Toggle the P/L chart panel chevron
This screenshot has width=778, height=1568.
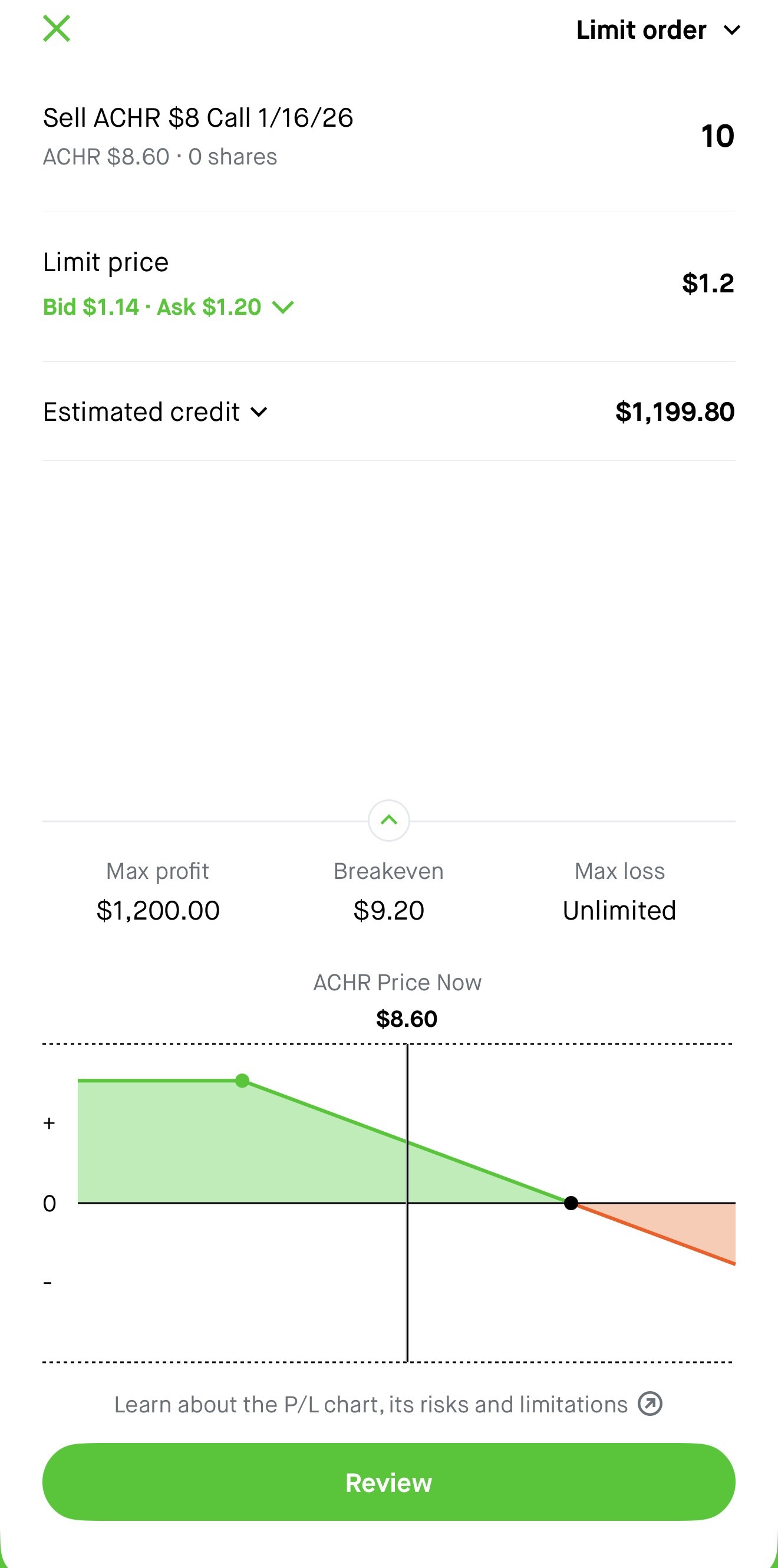click(388, 821)
